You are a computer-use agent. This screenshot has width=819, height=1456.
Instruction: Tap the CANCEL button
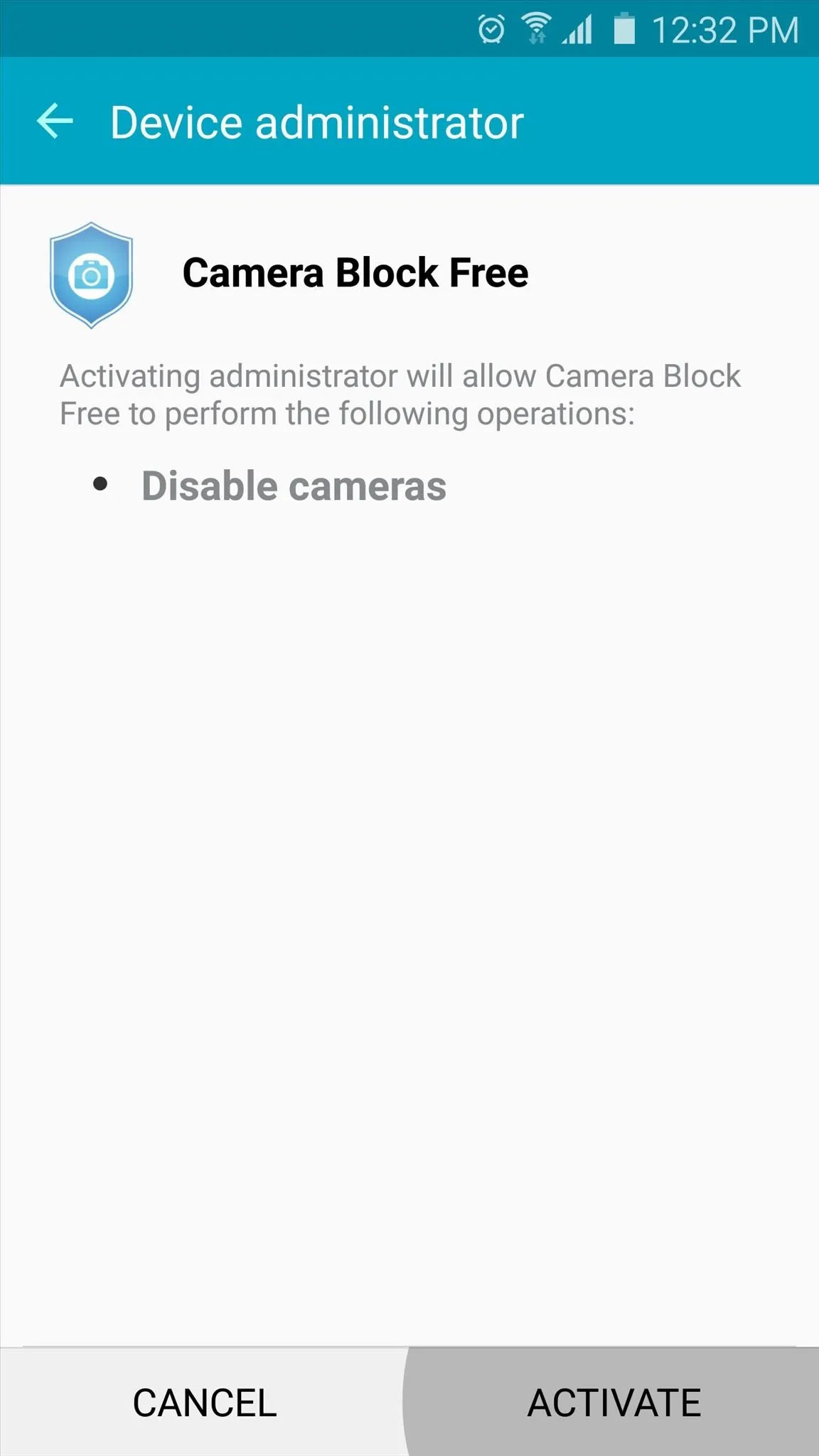click(205, 1402)
